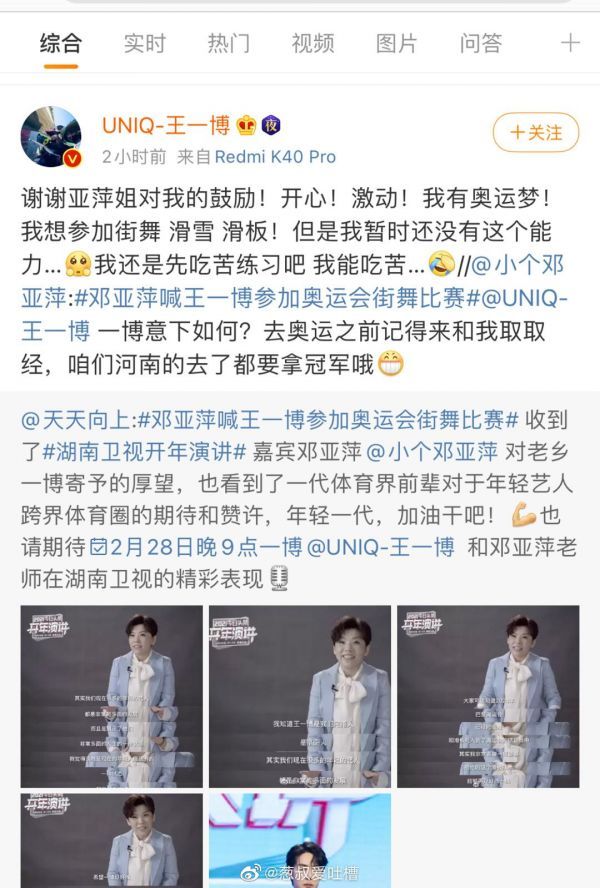Screen dimensions: 600x888
Task: Switch to the 问答 tab
Action: (x=480, y=43)
